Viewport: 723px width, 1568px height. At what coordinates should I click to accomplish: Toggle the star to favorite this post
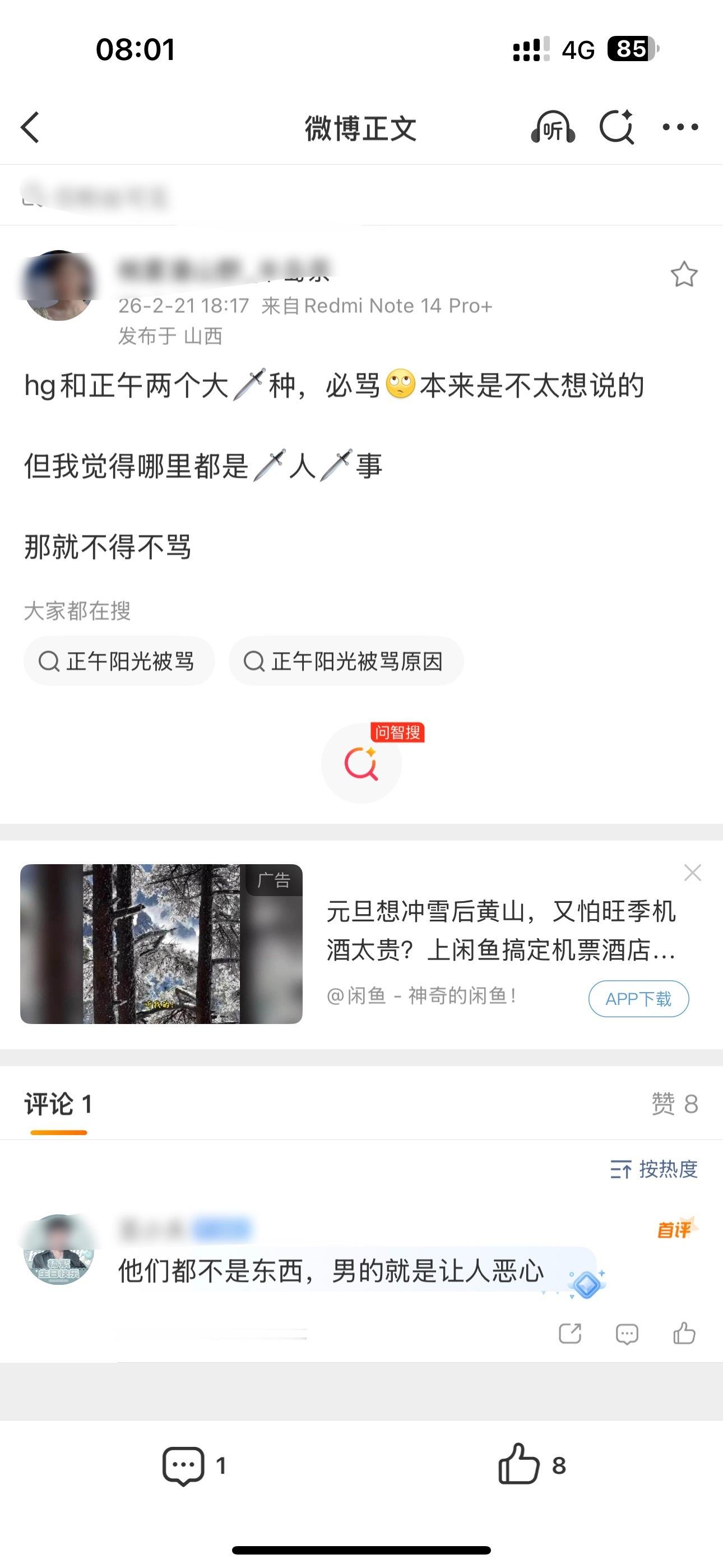[684, 274]
